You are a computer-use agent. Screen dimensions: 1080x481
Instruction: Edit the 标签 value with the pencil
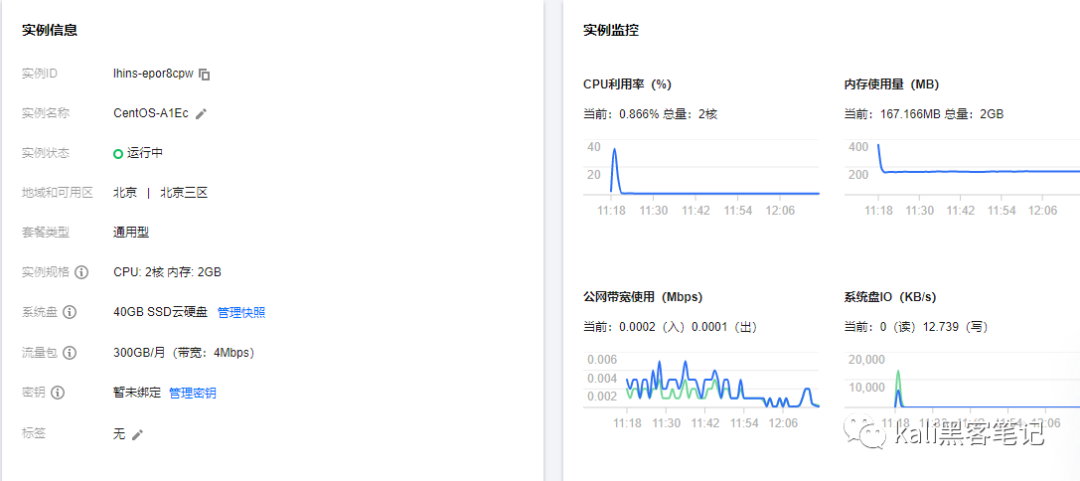138,434
